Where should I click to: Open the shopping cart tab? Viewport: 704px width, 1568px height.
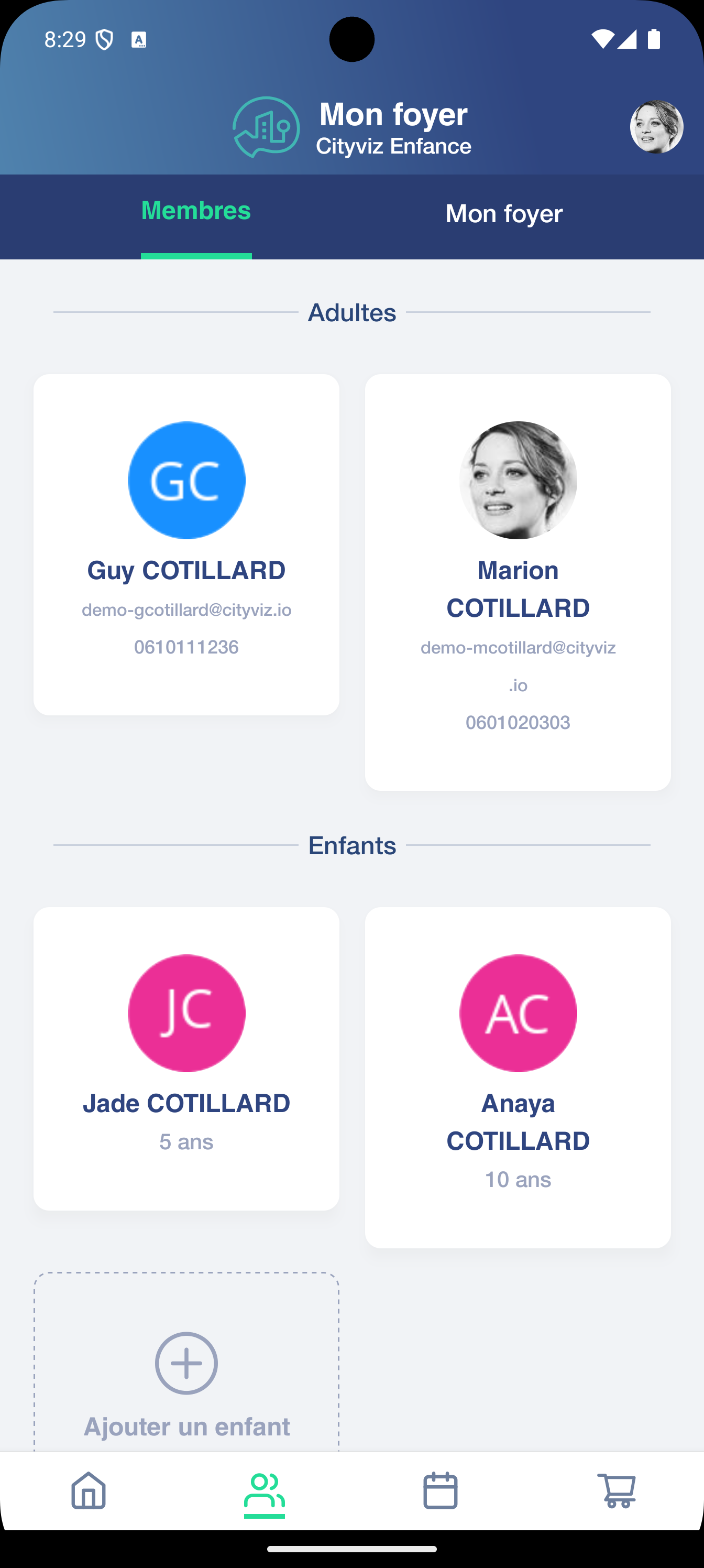(x=616, y=1490)
